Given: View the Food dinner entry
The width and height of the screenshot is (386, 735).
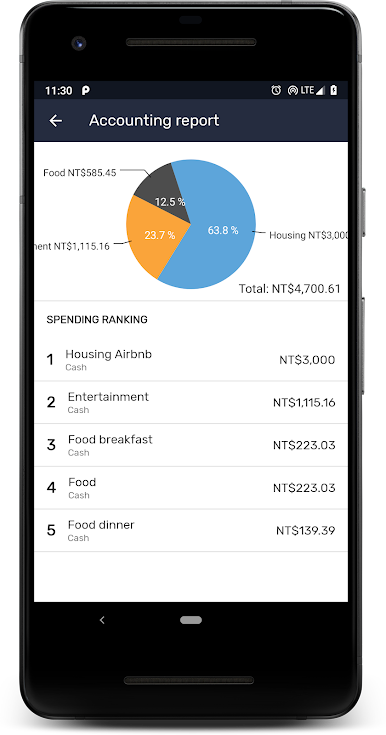Looking at the screenshot, I should (x=191, y=530).
